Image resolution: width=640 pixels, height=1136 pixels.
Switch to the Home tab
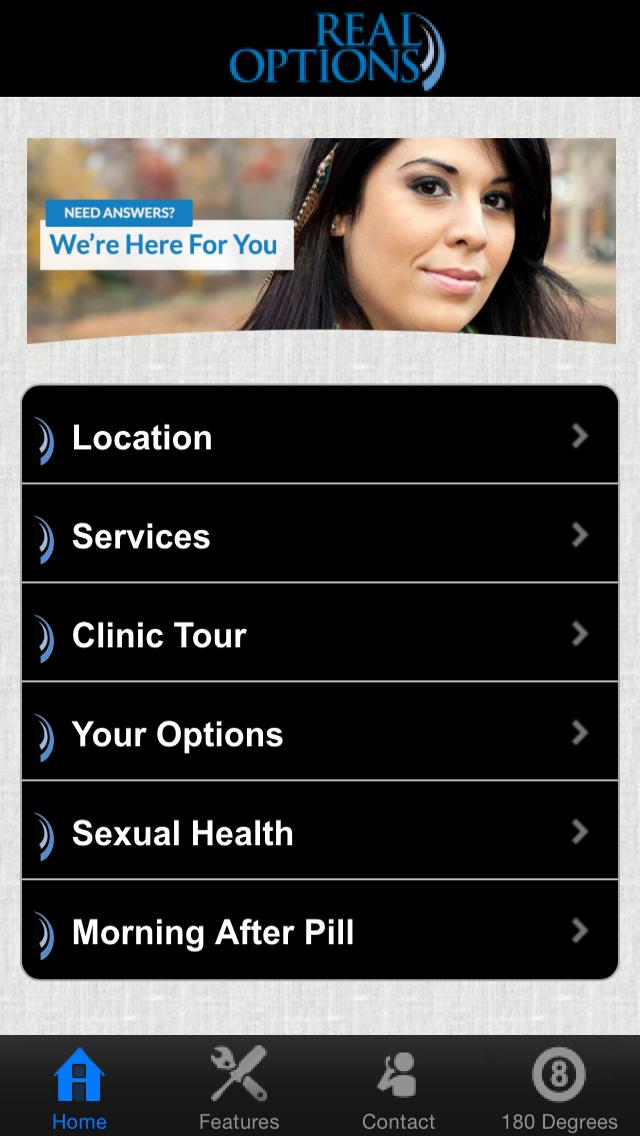tap(79, 1087)
